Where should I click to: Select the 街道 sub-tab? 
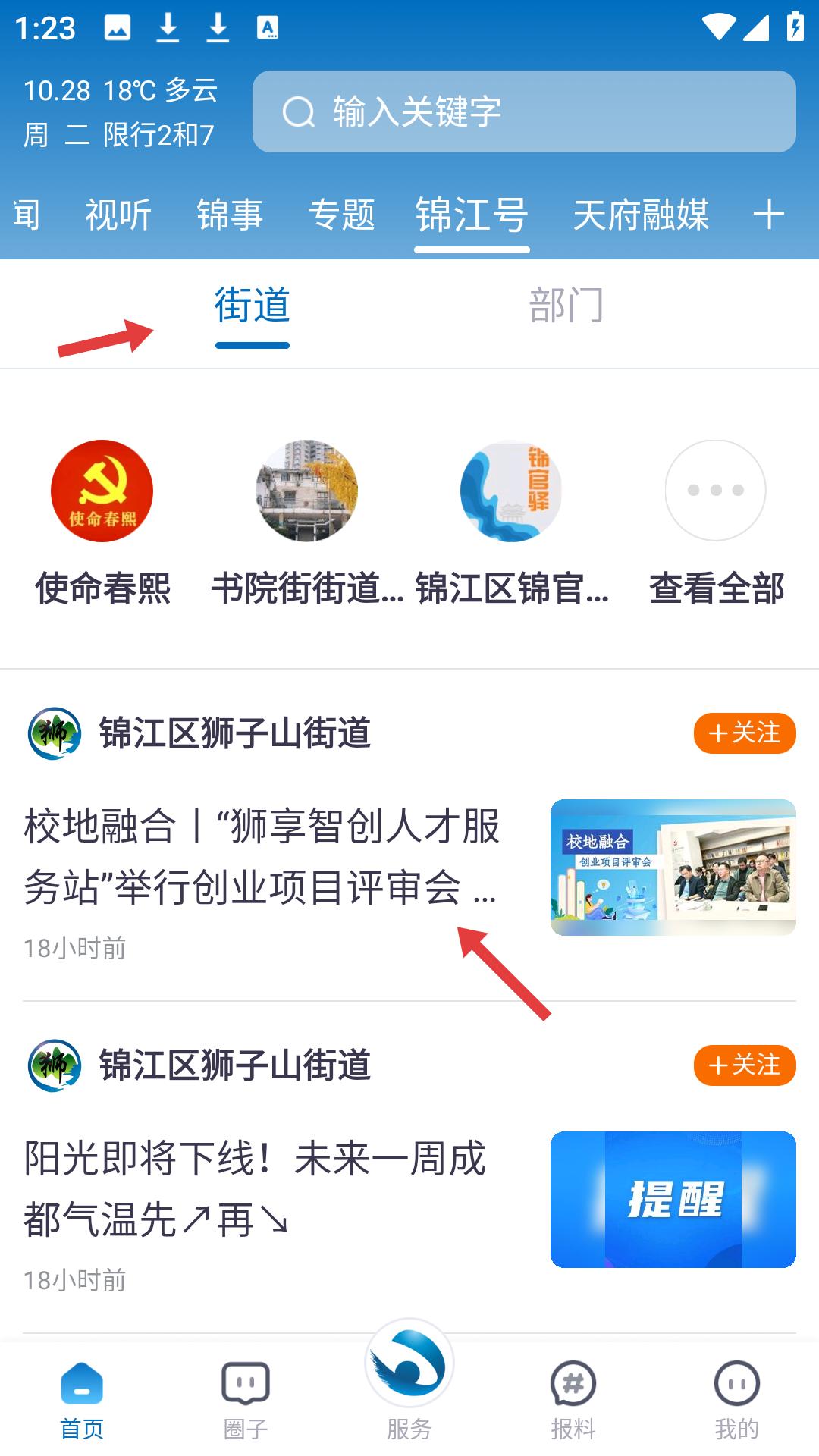[x=253, y=306]
